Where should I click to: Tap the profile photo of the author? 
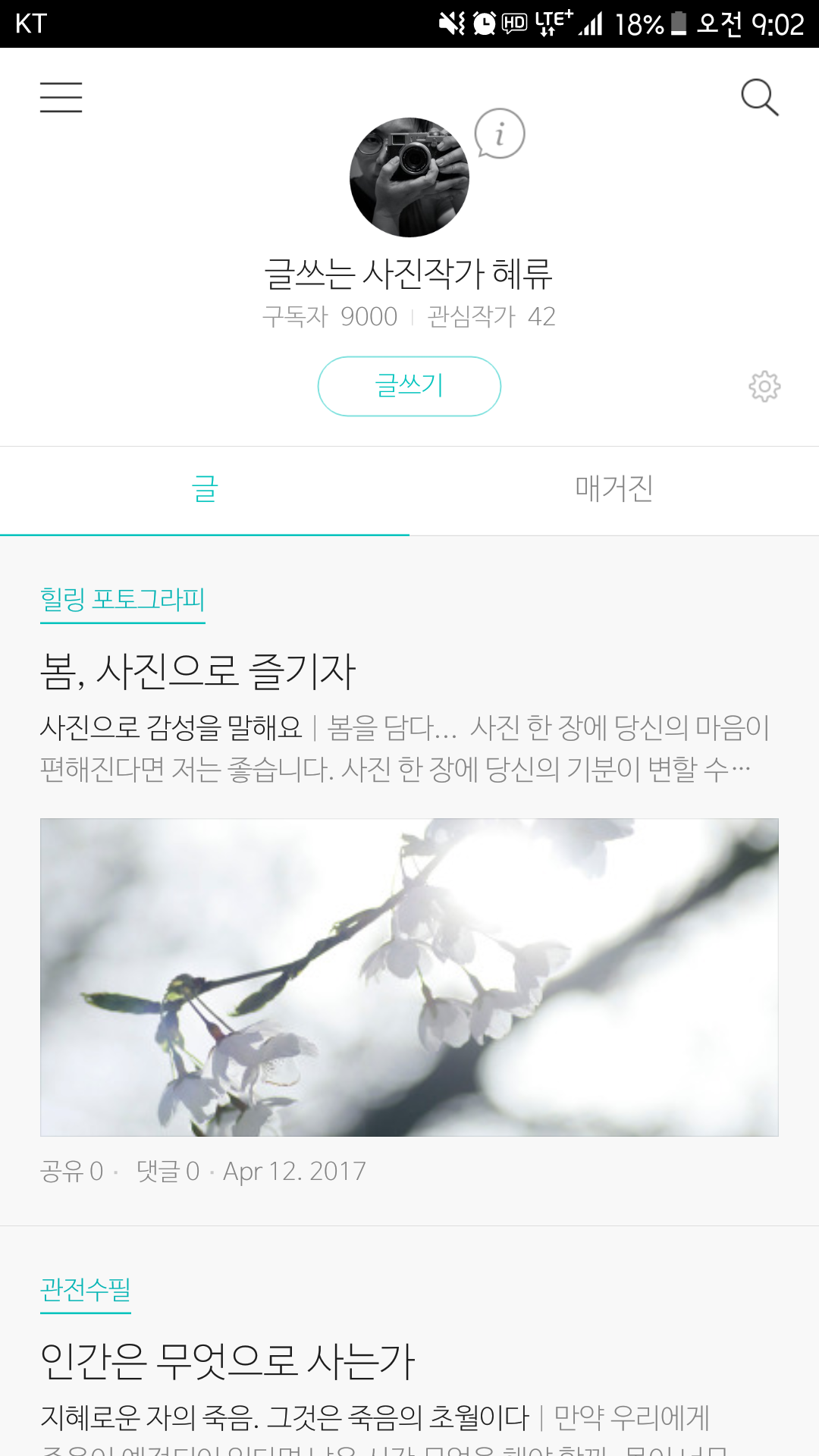coord(409,177)
